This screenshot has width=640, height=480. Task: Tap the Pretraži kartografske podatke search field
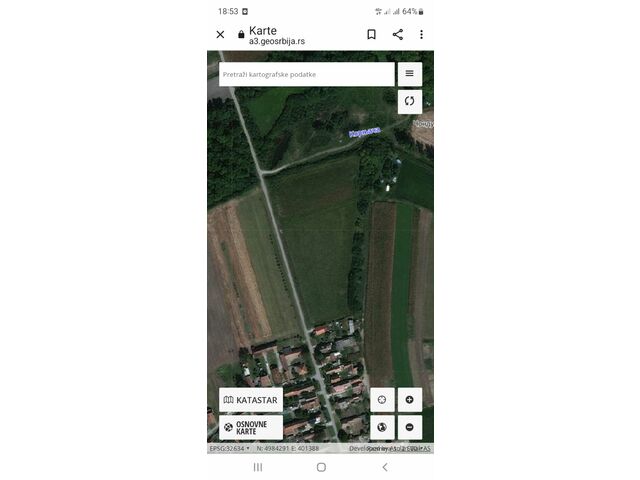305,74
